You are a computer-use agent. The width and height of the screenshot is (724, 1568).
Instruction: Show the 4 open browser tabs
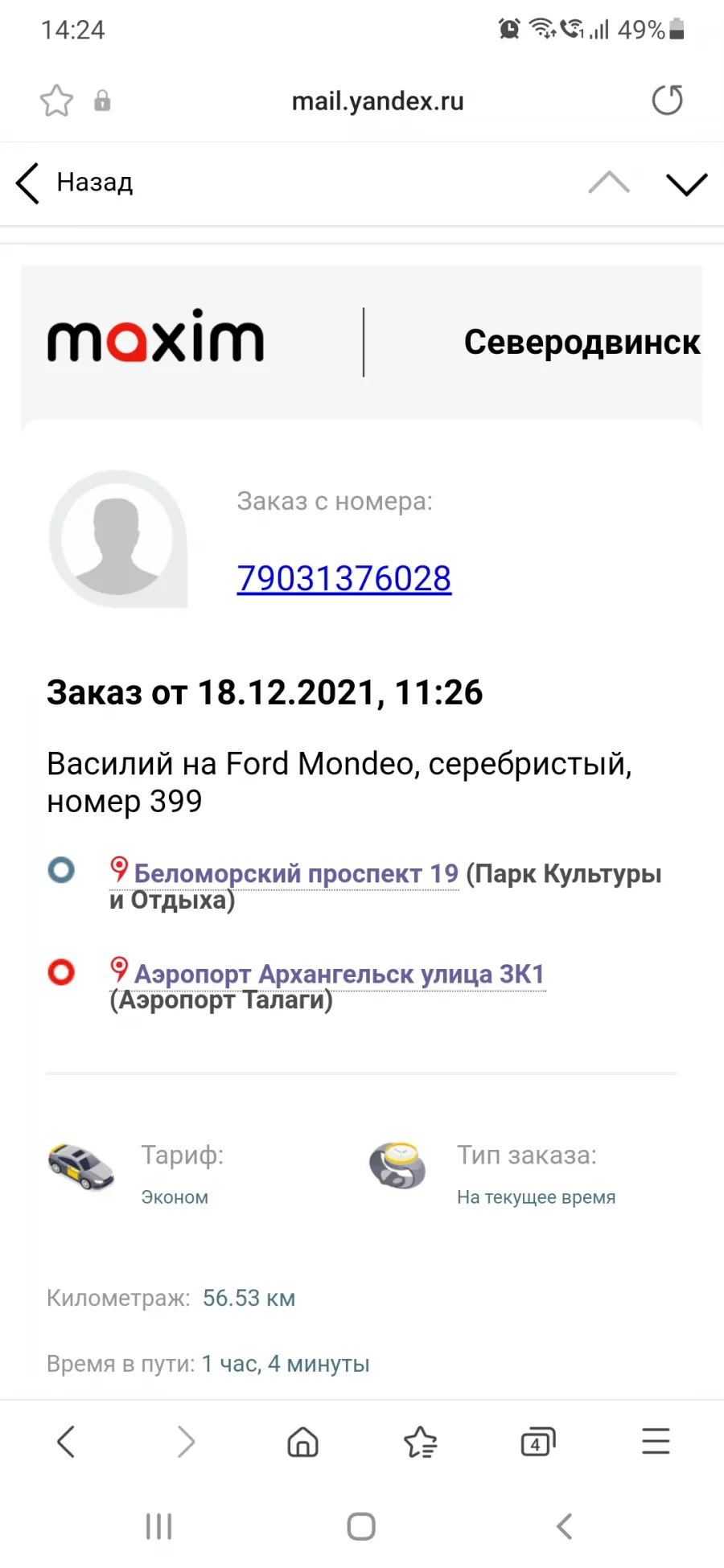538,1442
